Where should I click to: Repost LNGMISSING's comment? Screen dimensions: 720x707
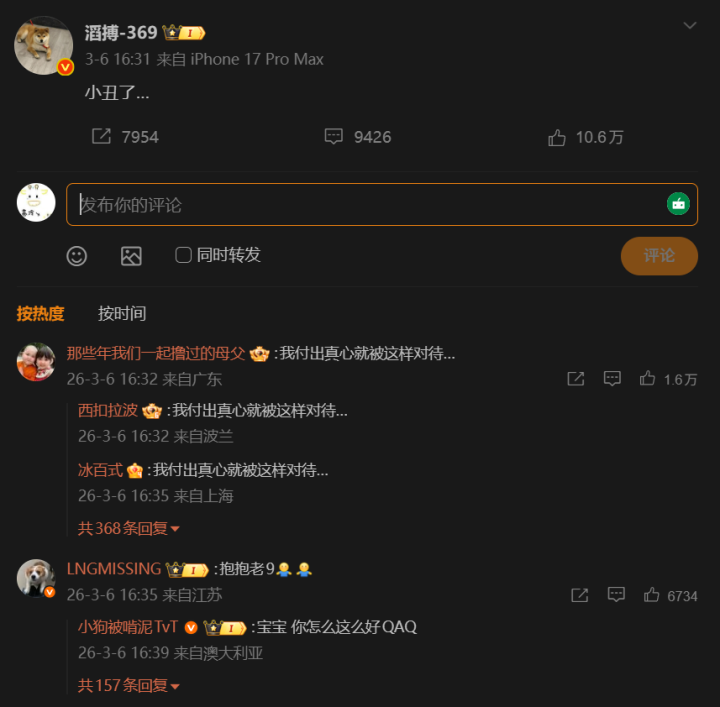[x=579, y=595]
